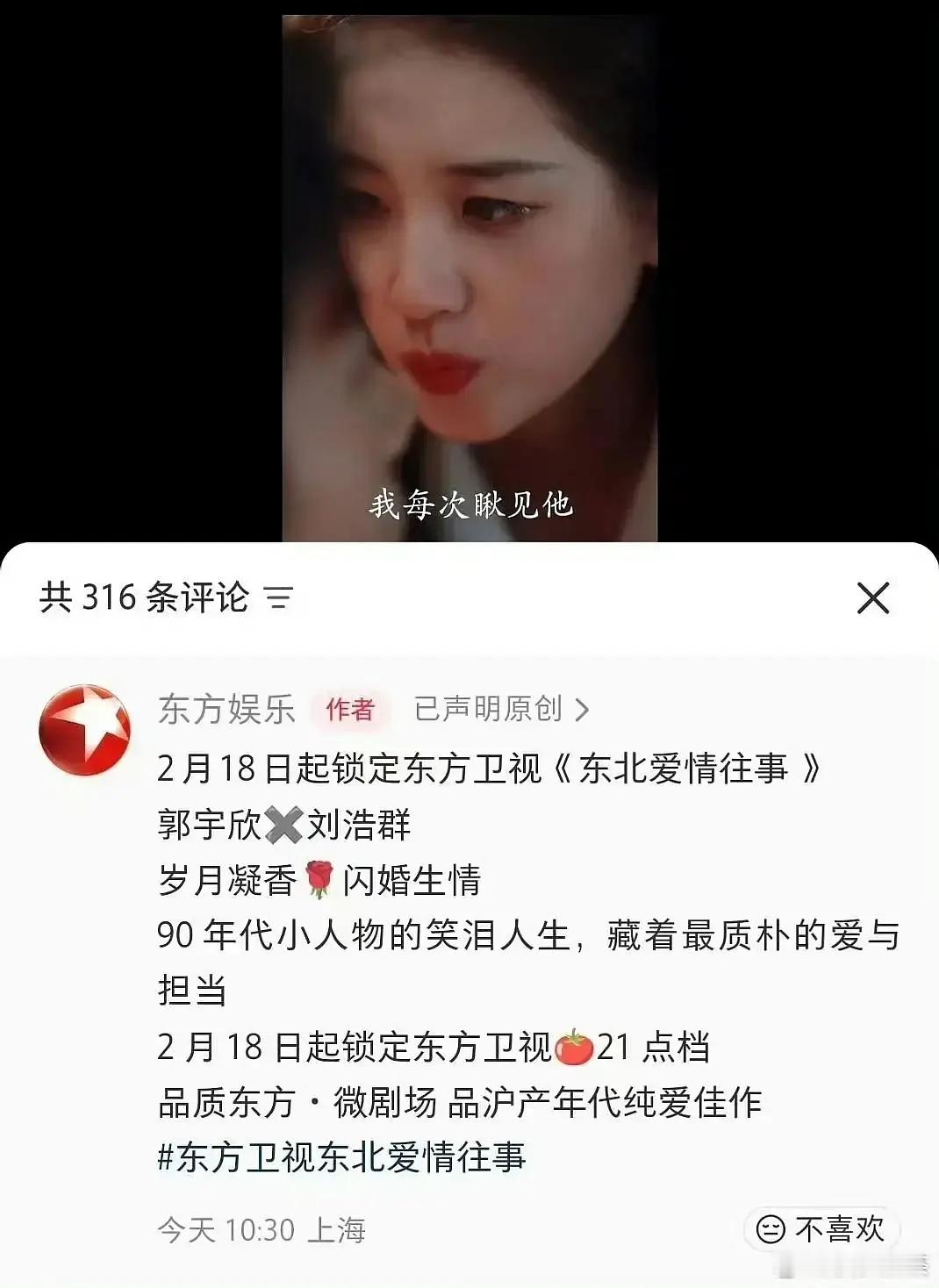This screenshot has width=939, height=1288.
Task: Tap the playing video to pause it
Action: tap(469, 263)
